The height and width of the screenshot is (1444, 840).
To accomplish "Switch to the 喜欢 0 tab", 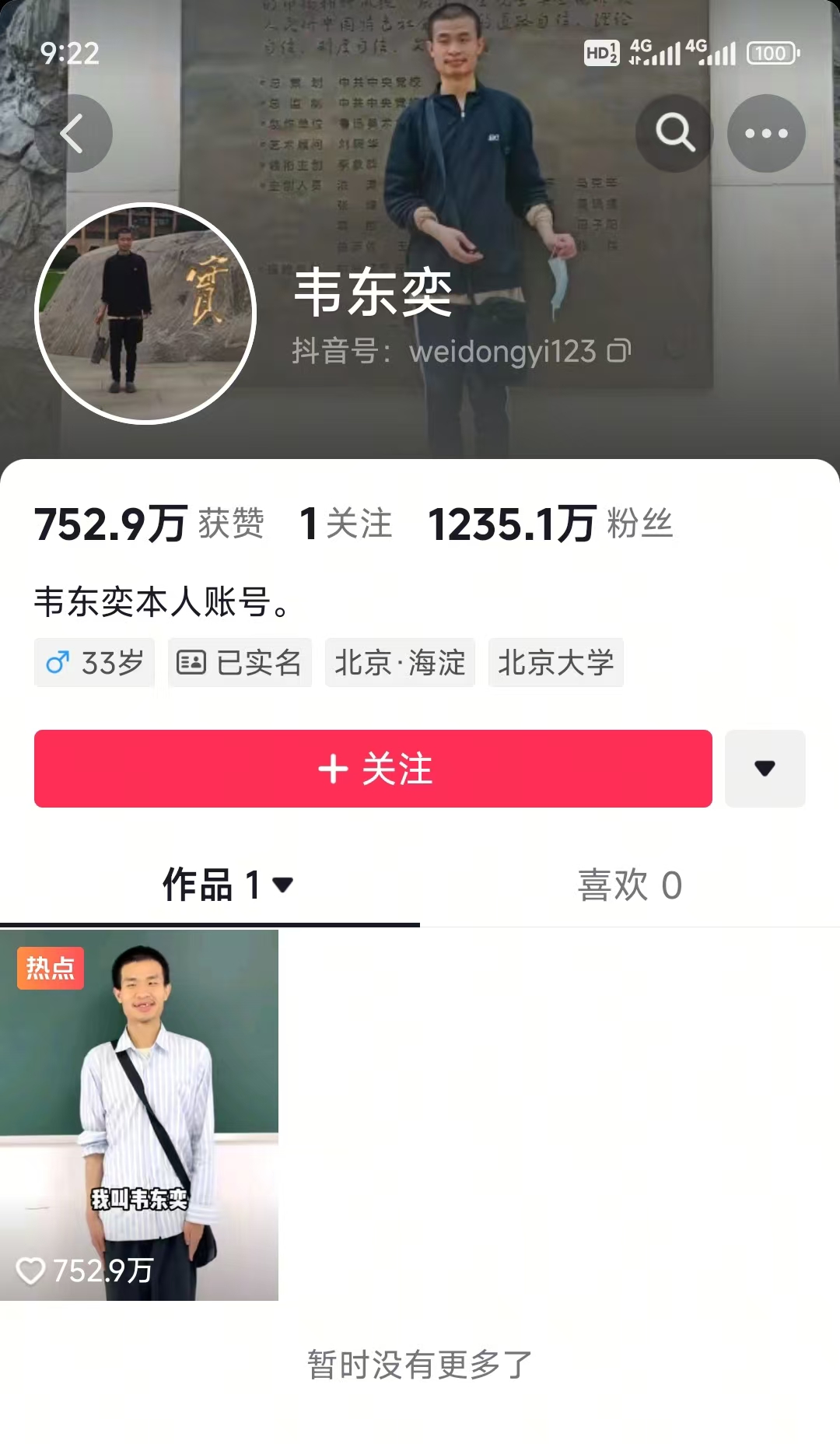I will (x=630, y=885).
